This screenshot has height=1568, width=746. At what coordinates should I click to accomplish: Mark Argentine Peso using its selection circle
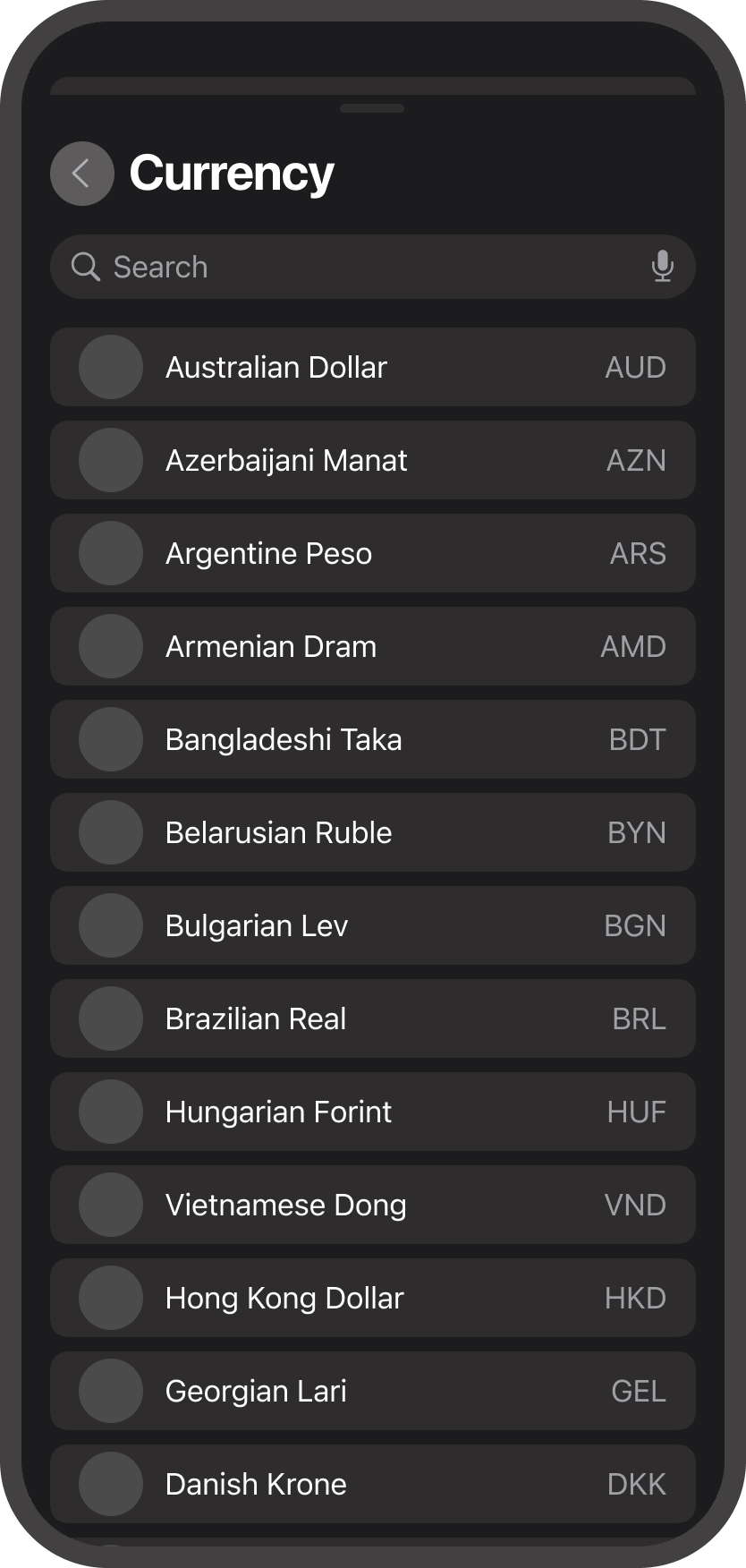point(110,553)
